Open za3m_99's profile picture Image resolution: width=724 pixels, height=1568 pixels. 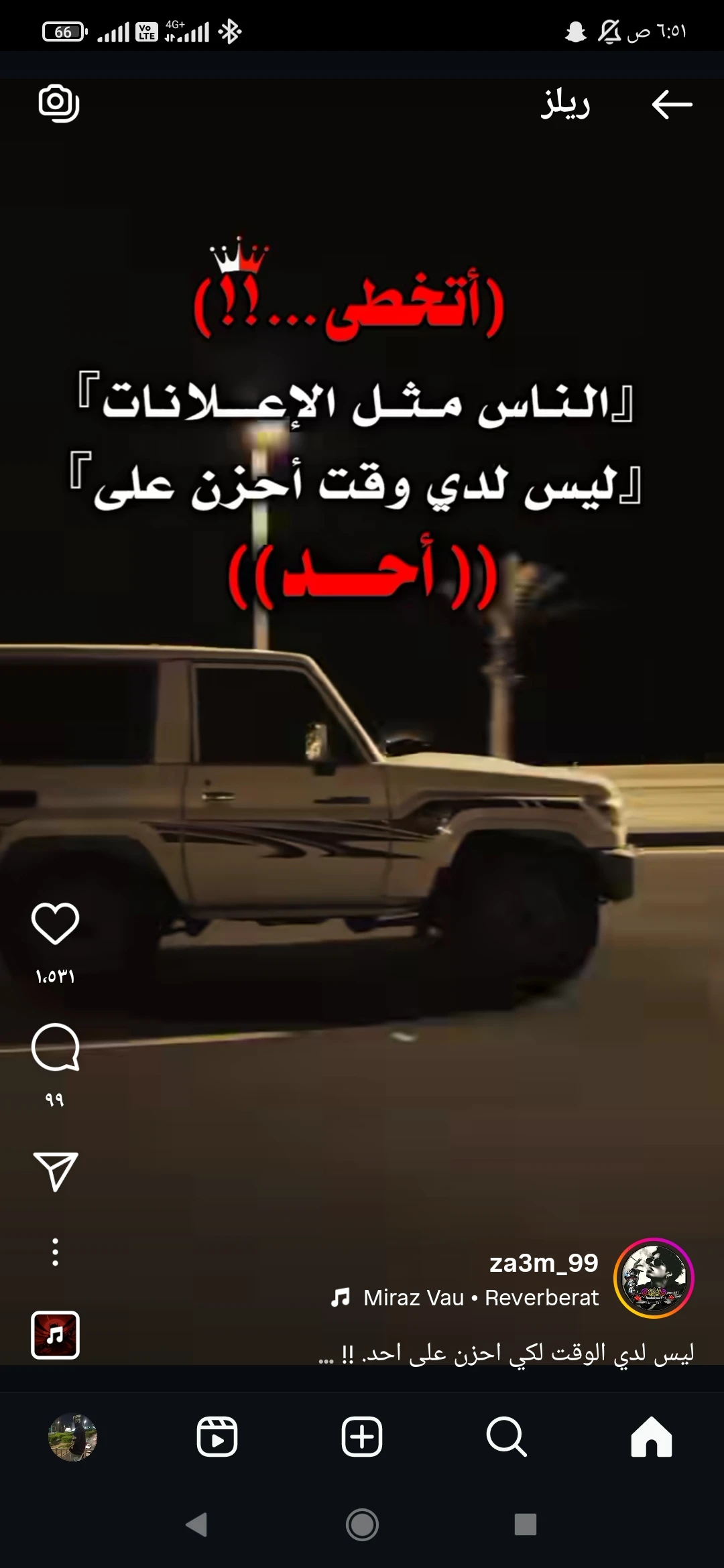(x=654, y=1278)
